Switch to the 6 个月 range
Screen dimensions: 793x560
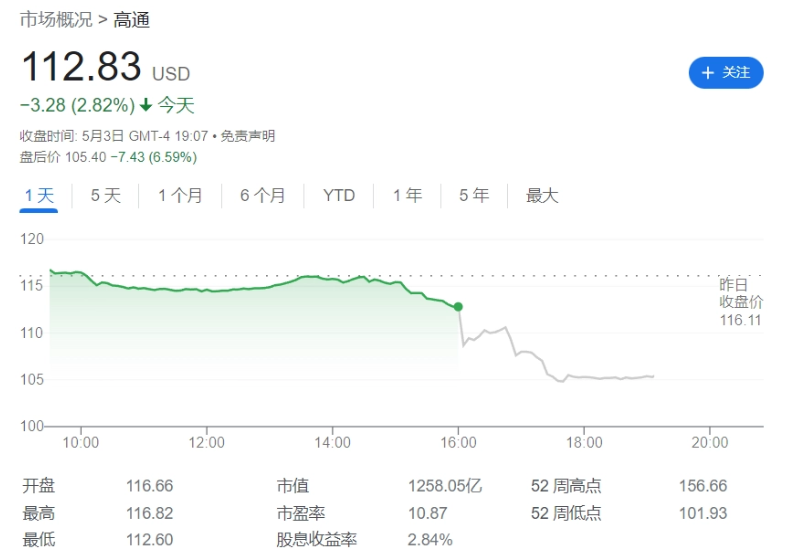(x=263, y=196)
